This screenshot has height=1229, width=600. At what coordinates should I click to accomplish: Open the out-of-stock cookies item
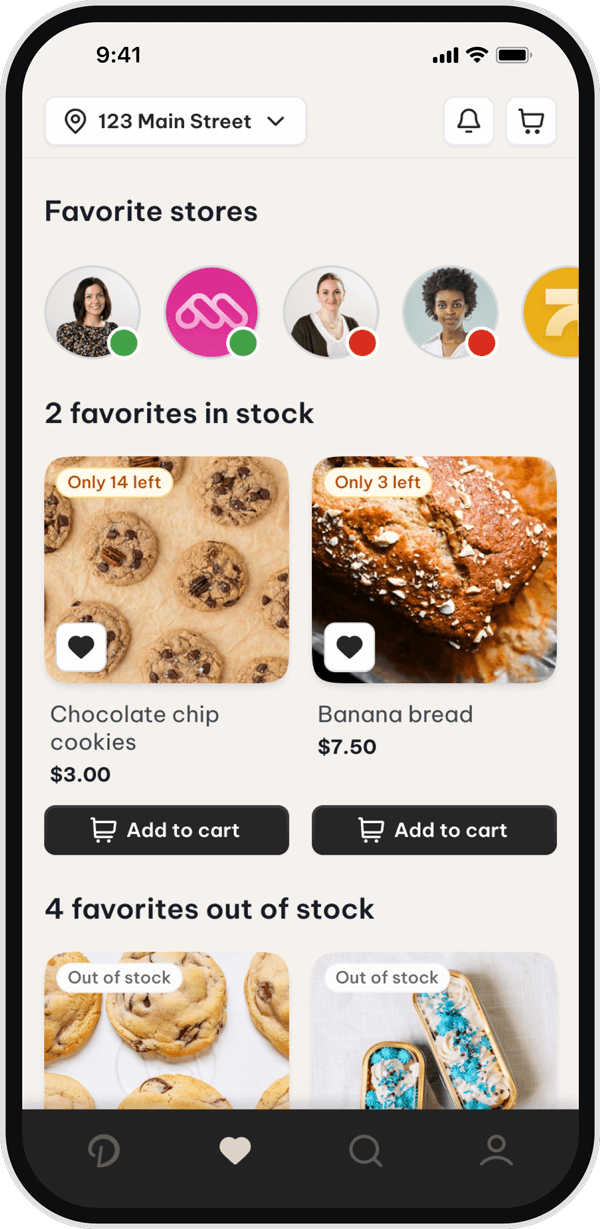point(166,1040)
